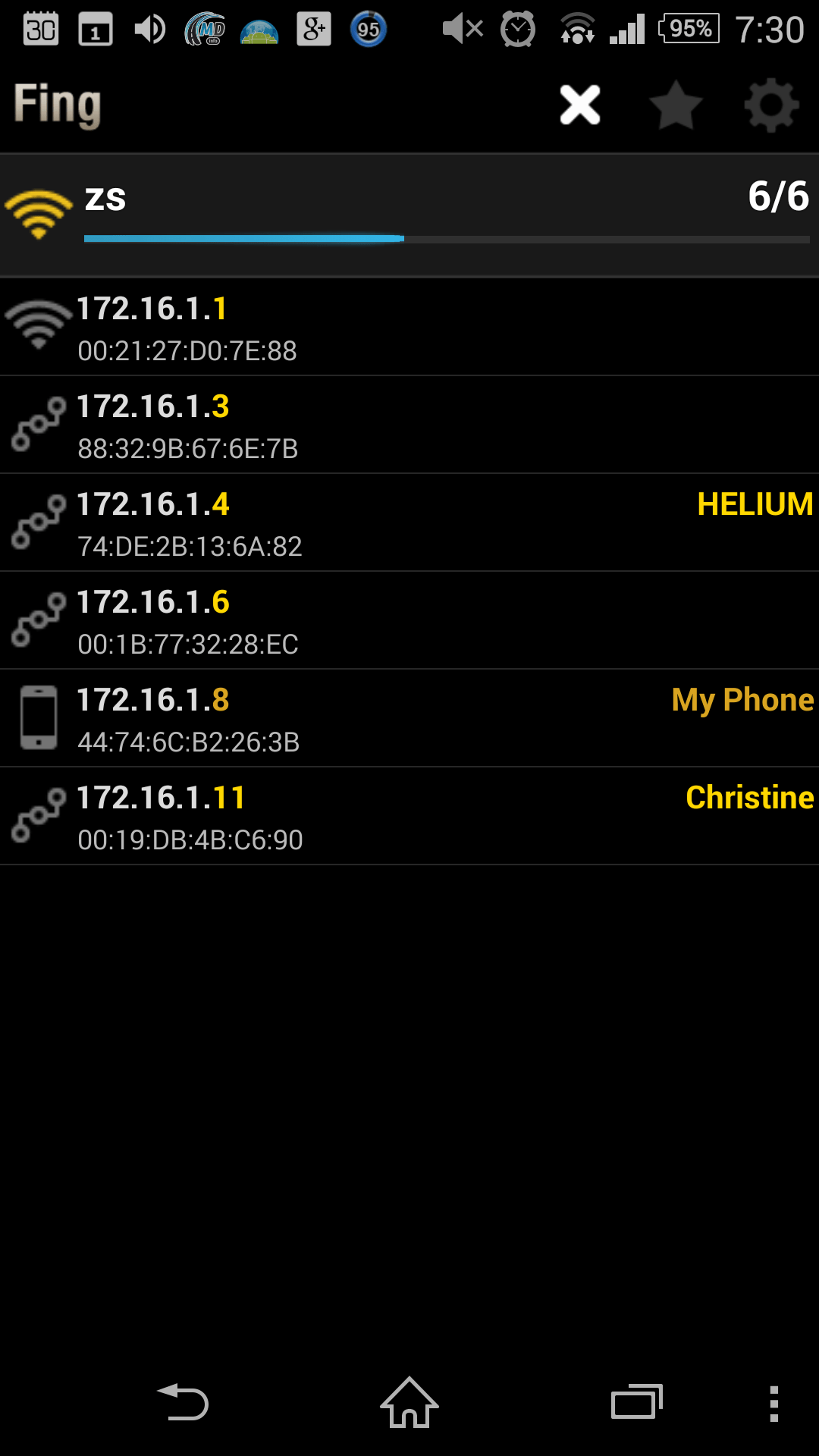This screenshot has width=819, height=1456.
Task: Open Christine's device entry
Action: 409,817
